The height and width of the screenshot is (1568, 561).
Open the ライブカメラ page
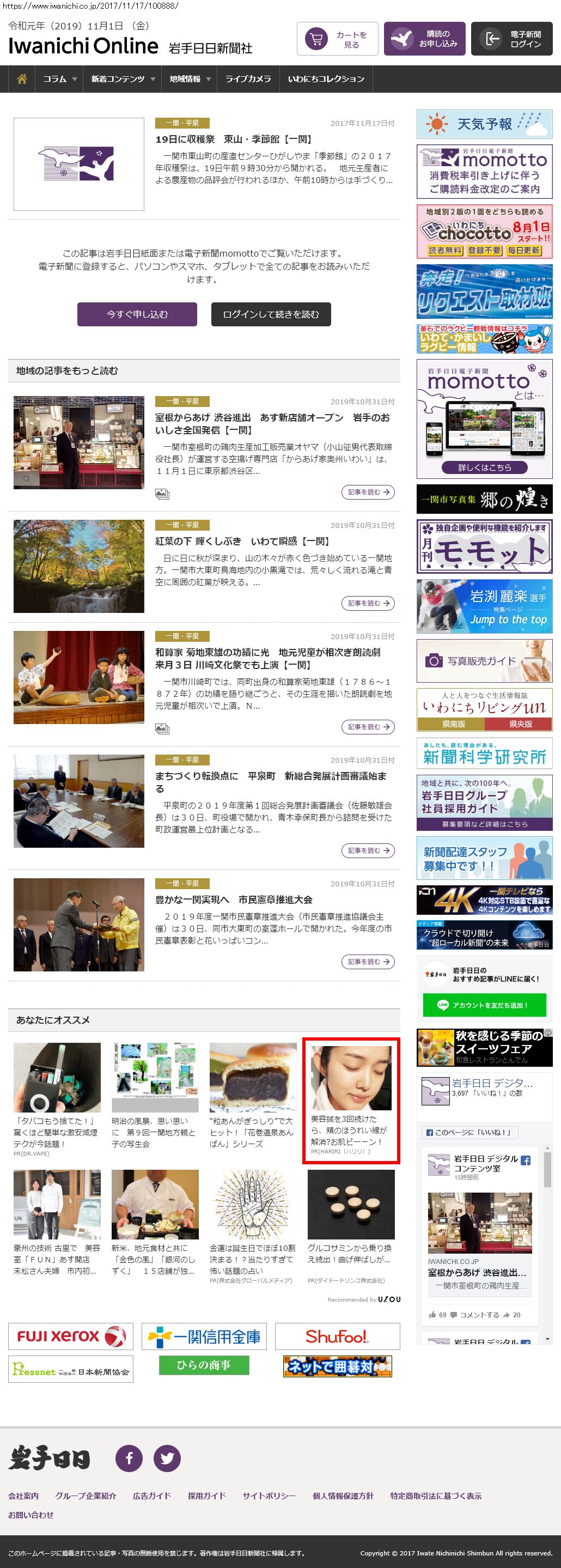coord(248,79)
